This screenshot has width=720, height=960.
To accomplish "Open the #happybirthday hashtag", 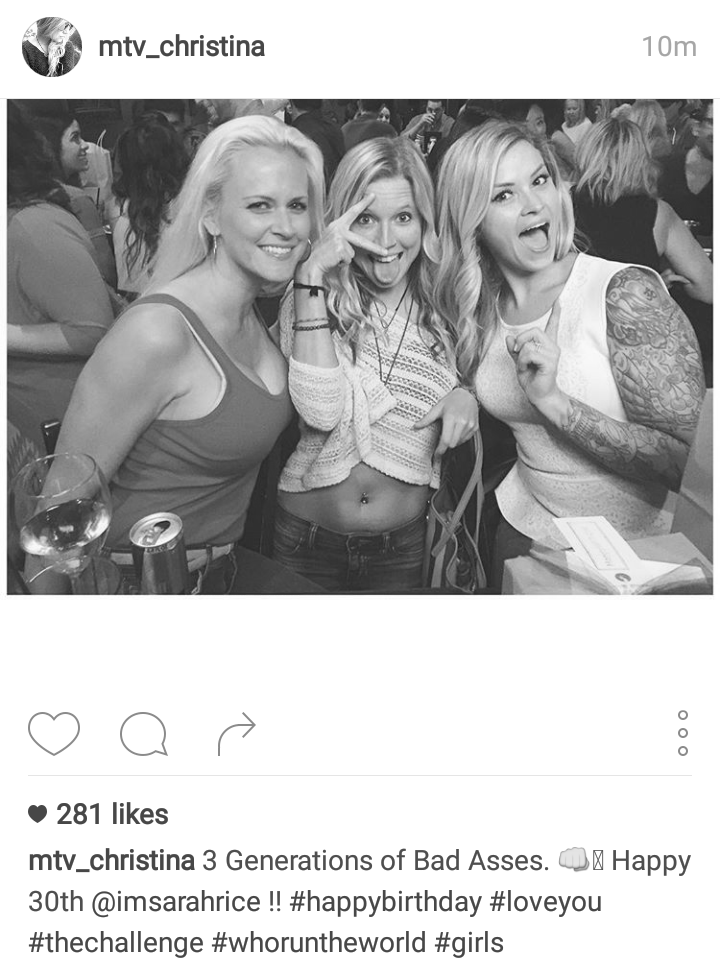I will pyautogui.click(x=385, y=901).
